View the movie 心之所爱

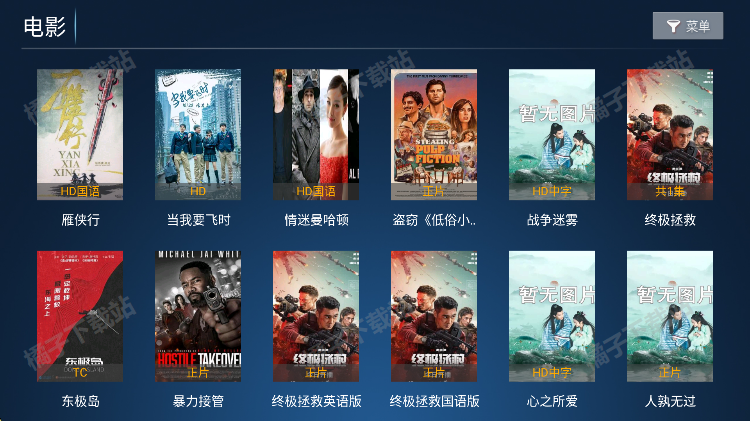tap(552, 316)
